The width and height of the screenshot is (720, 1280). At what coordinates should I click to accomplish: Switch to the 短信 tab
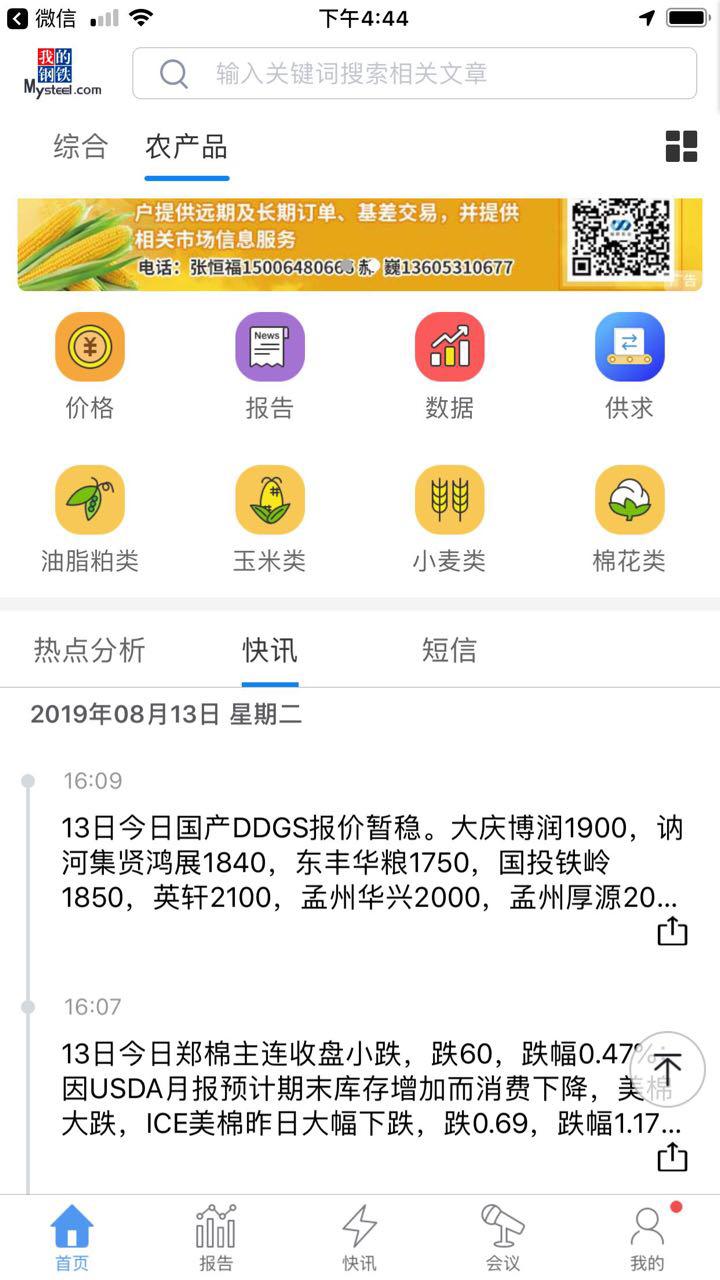(449, 650)
